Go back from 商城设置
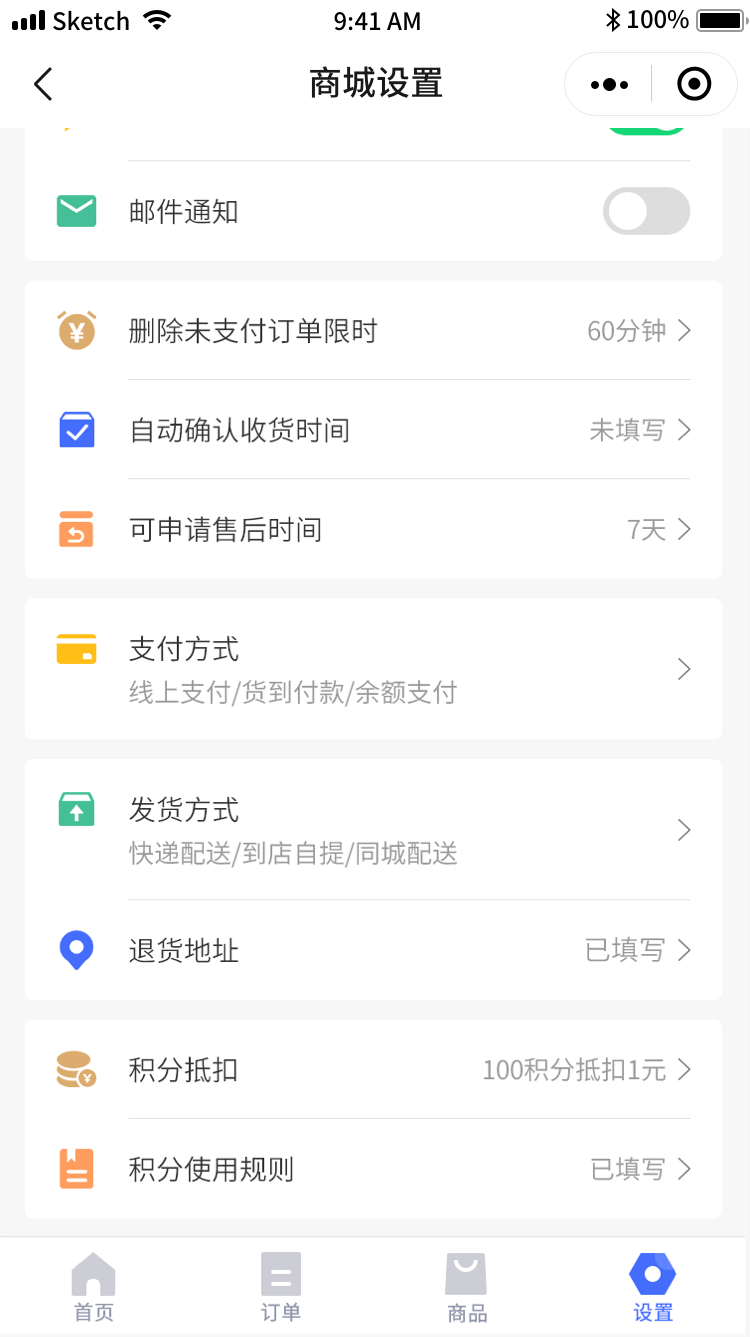 click(43, 84)
